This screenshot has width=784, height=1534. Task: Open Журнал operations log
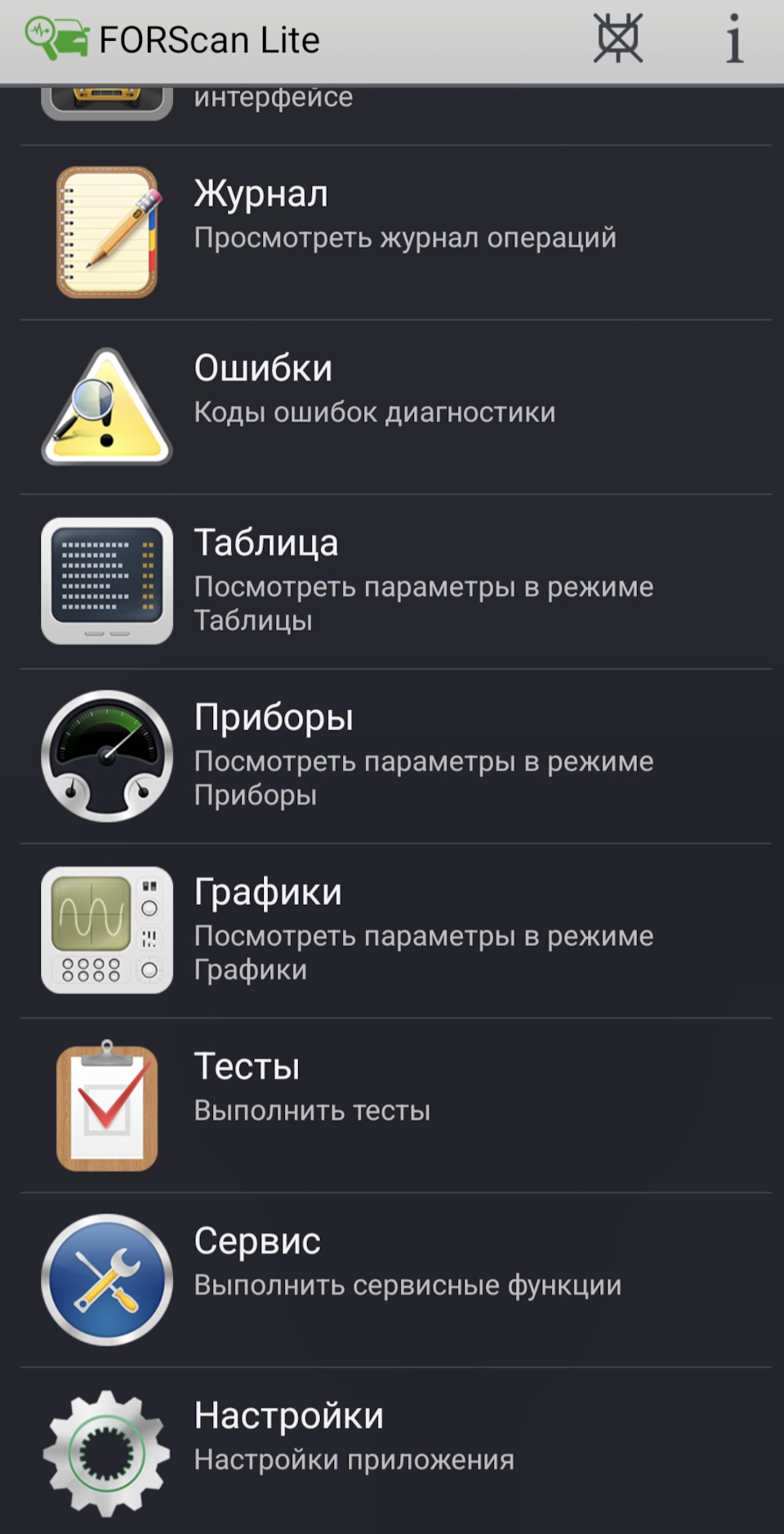pyautogui.click(x=395, y=233)
